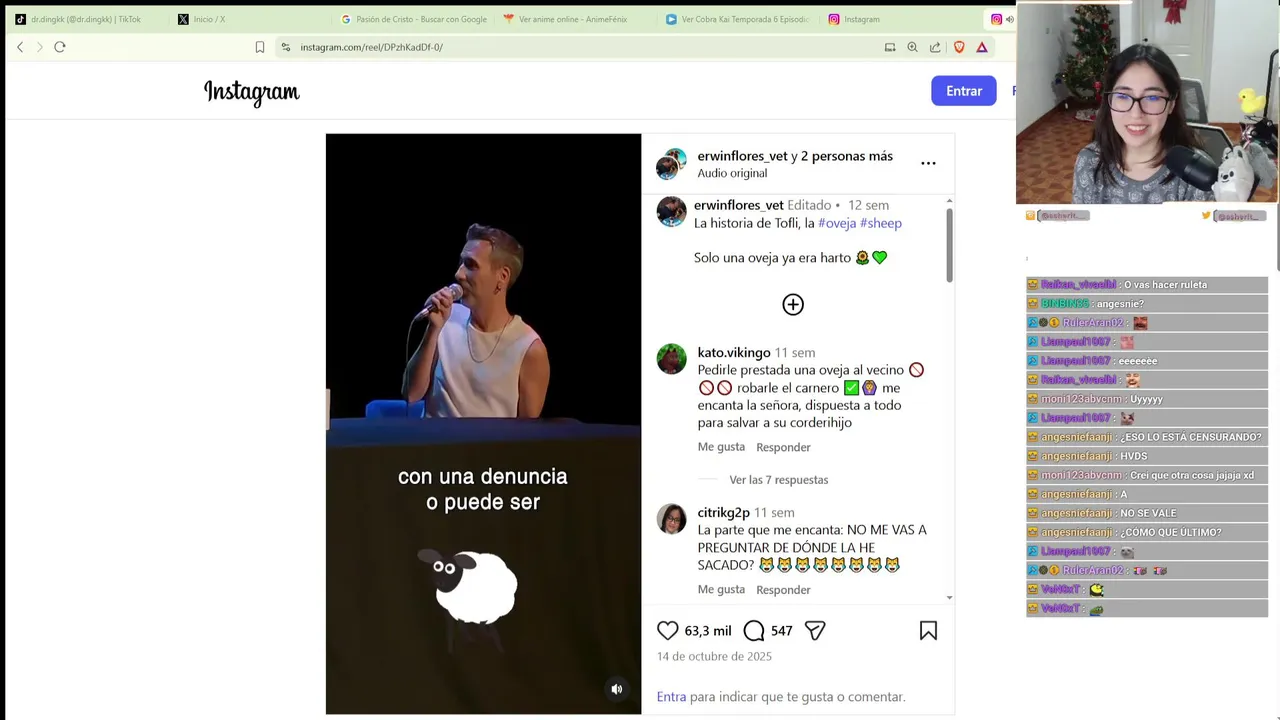Open the #oveja hashtag
Viewport: 1280px width, 720px height.
836,223
